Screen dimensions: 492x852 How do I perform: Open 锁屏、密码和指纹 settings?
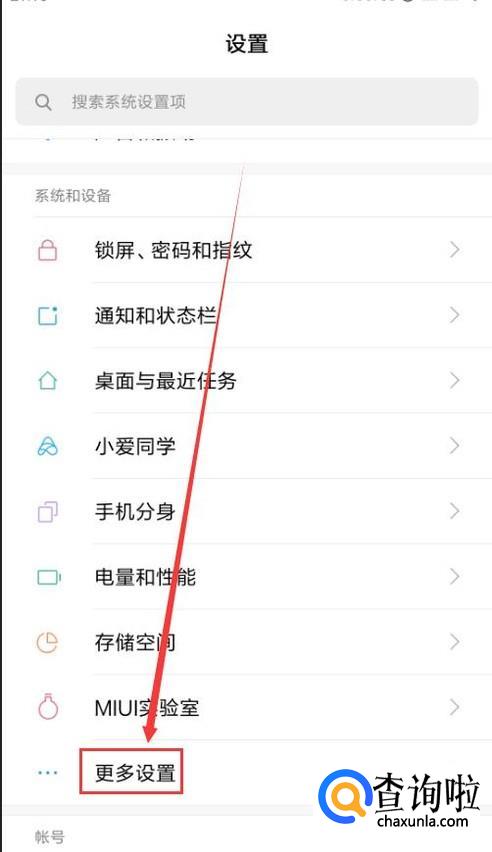click(x=247, y=250)
